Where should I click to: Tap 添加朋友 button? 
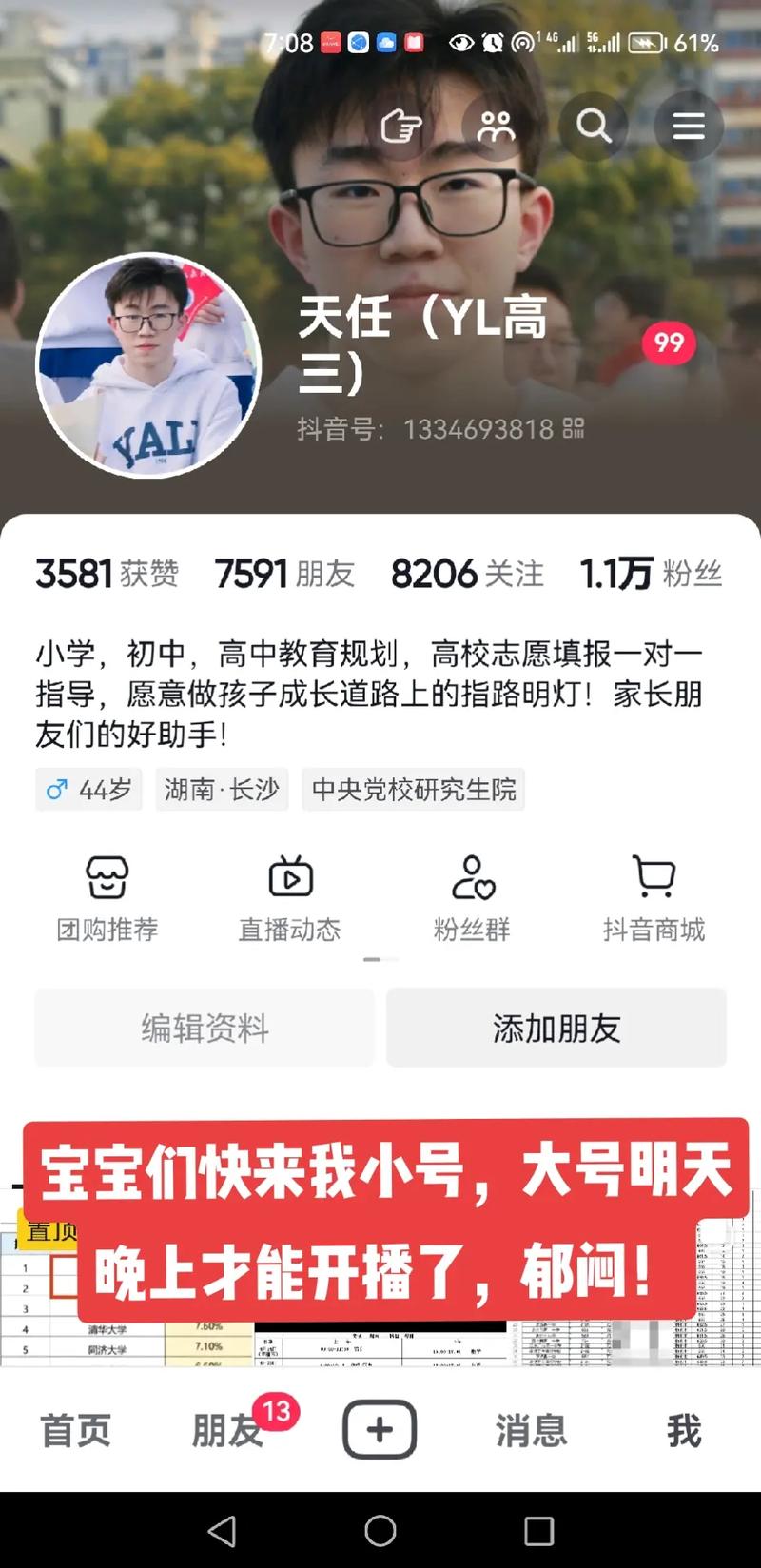(556, 1028)
